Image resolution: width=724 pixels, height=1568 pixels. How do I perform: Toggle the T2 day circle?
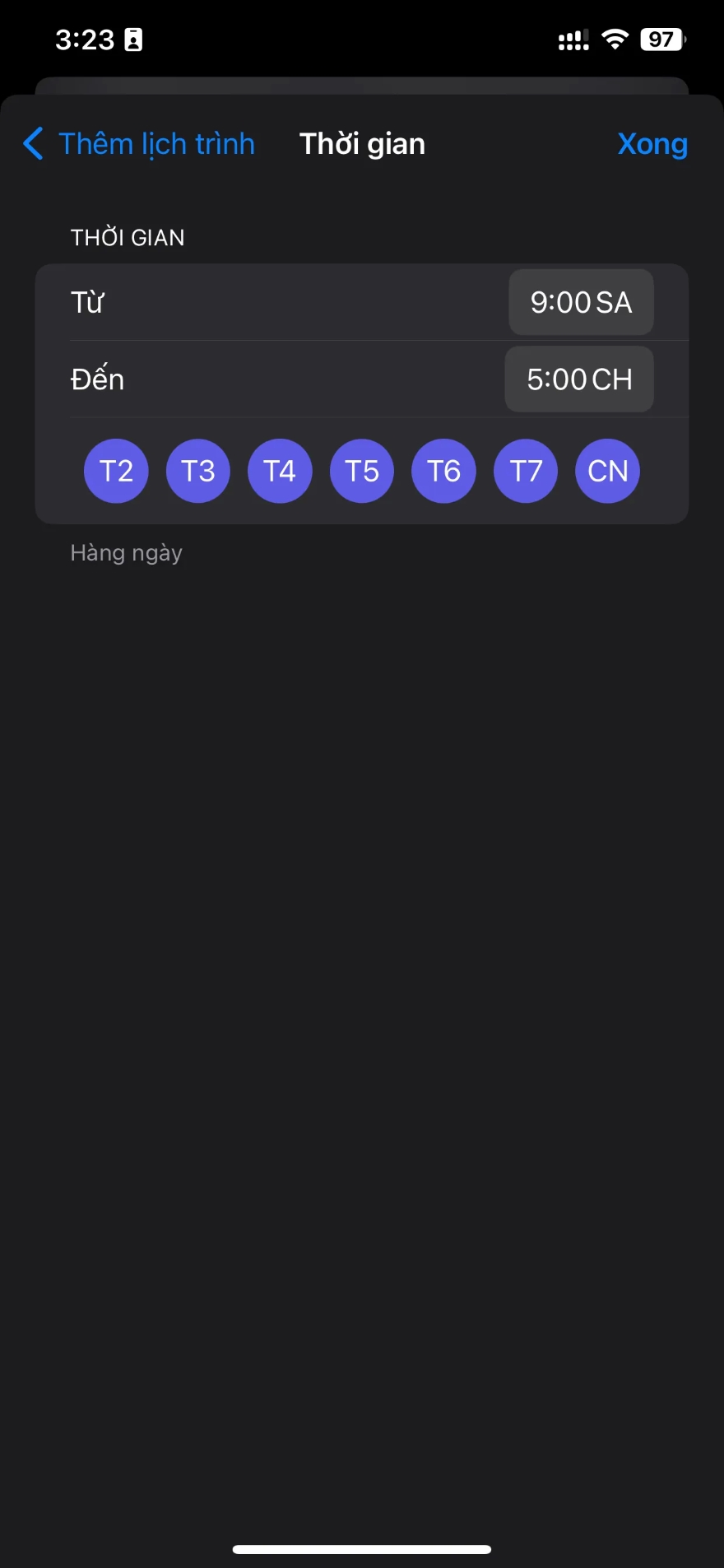click(x=116, y=471)
